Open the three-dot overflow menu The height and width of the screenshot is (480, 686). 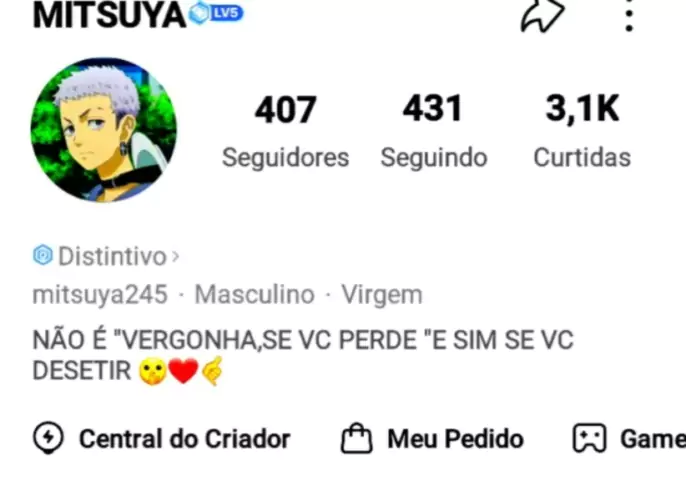pos(629,15)
